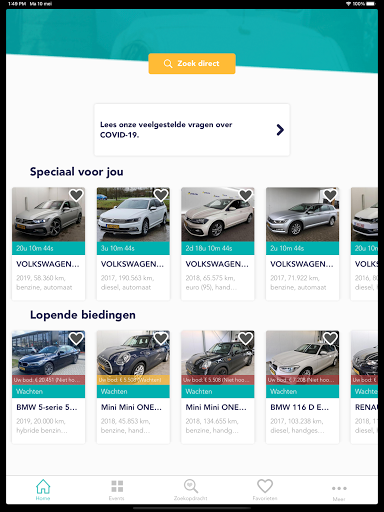The width and height of the screenshot is (384, 512).
Task: Go to the Home tab
Action: pos(43,490)
